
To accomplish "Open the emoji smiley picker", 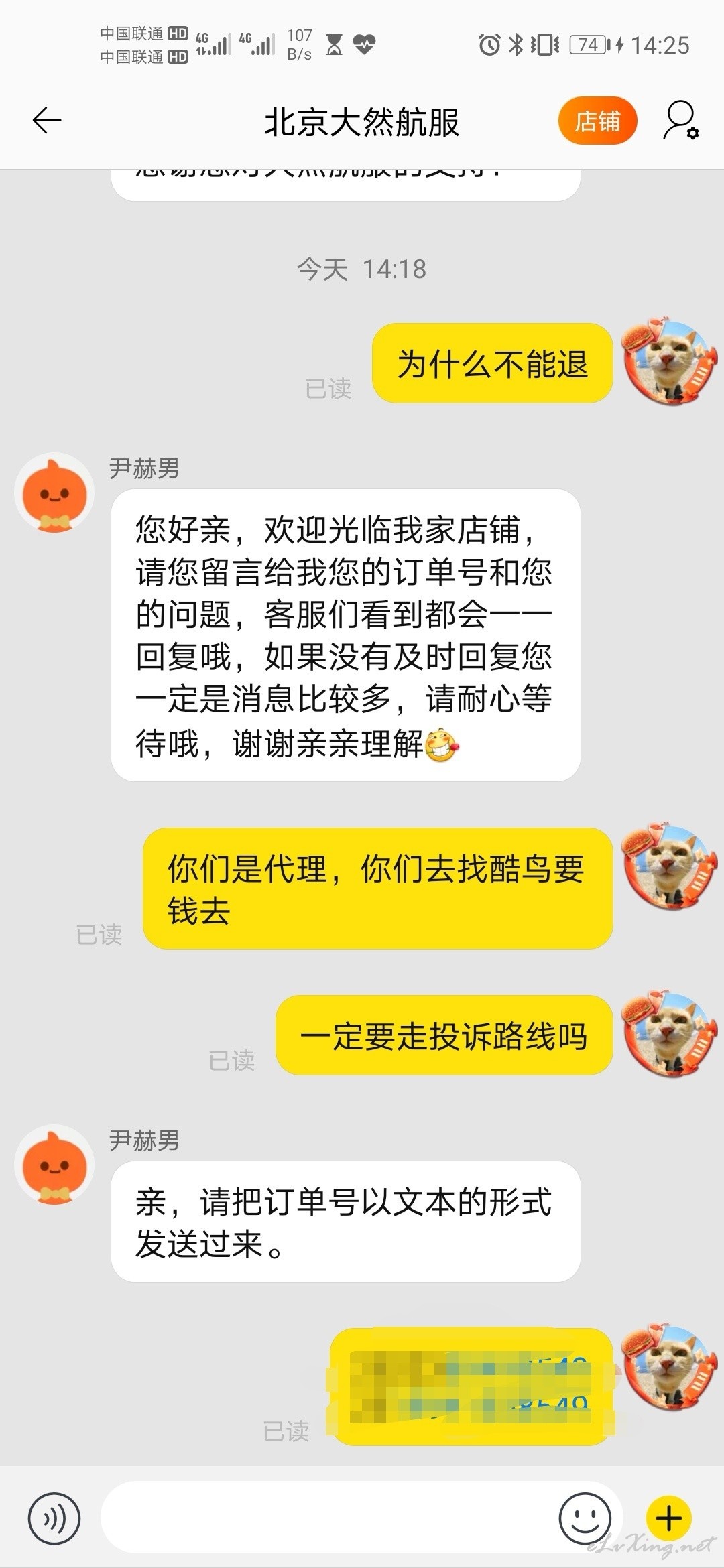I will [x=585, y=1518].
